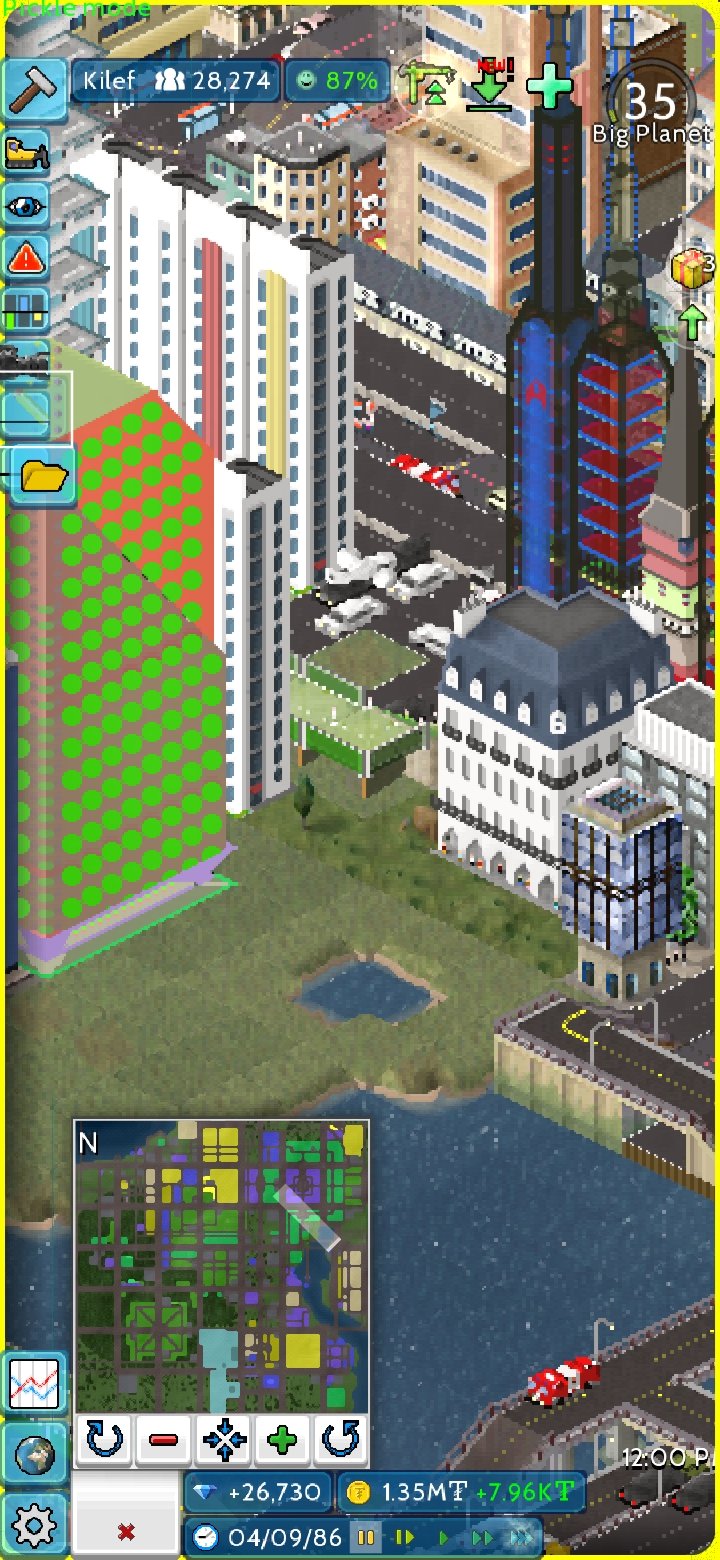Viewport: 720px width, 1560px height.
Task: Open the build menu with the hammer icon
Action: click(x=35, y=89)
